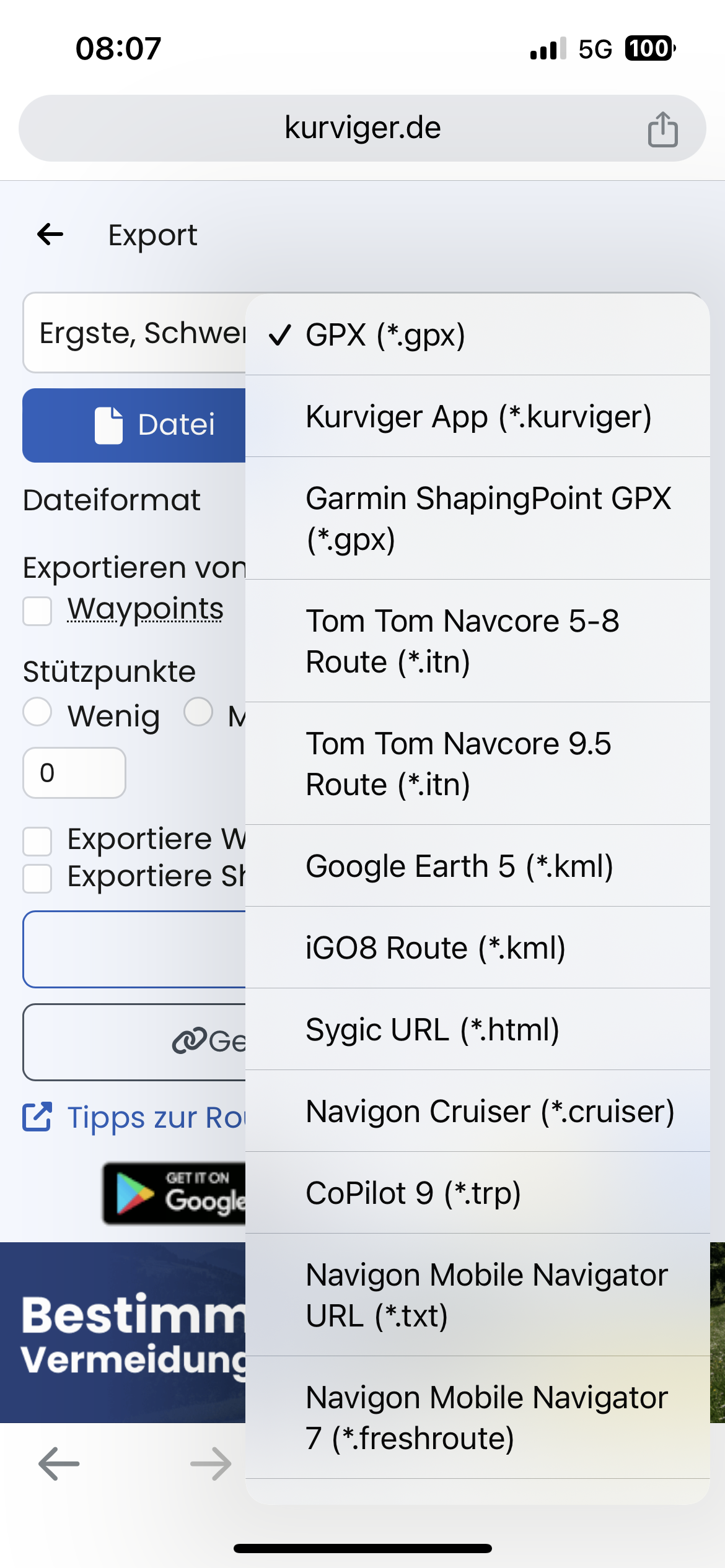Choose Navigon Mobile Navigator 7 (*.freshroute)
Image resolution: width=725 pixels, height=1568 pixels.
[478, 1418]
